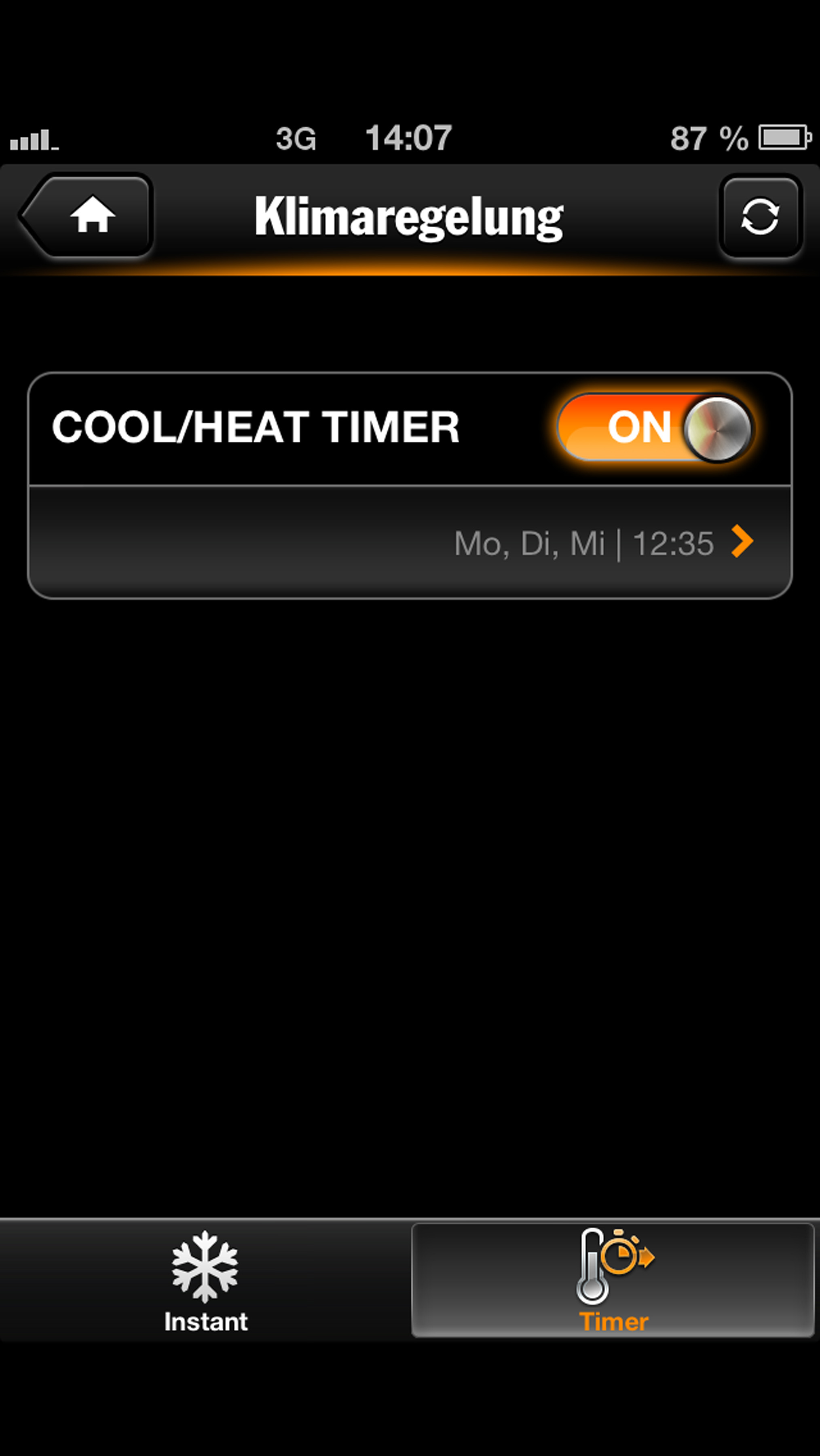Switch to the Instant tab
The width and height of the screenshot is (820, 1456).
point(206,1281)
